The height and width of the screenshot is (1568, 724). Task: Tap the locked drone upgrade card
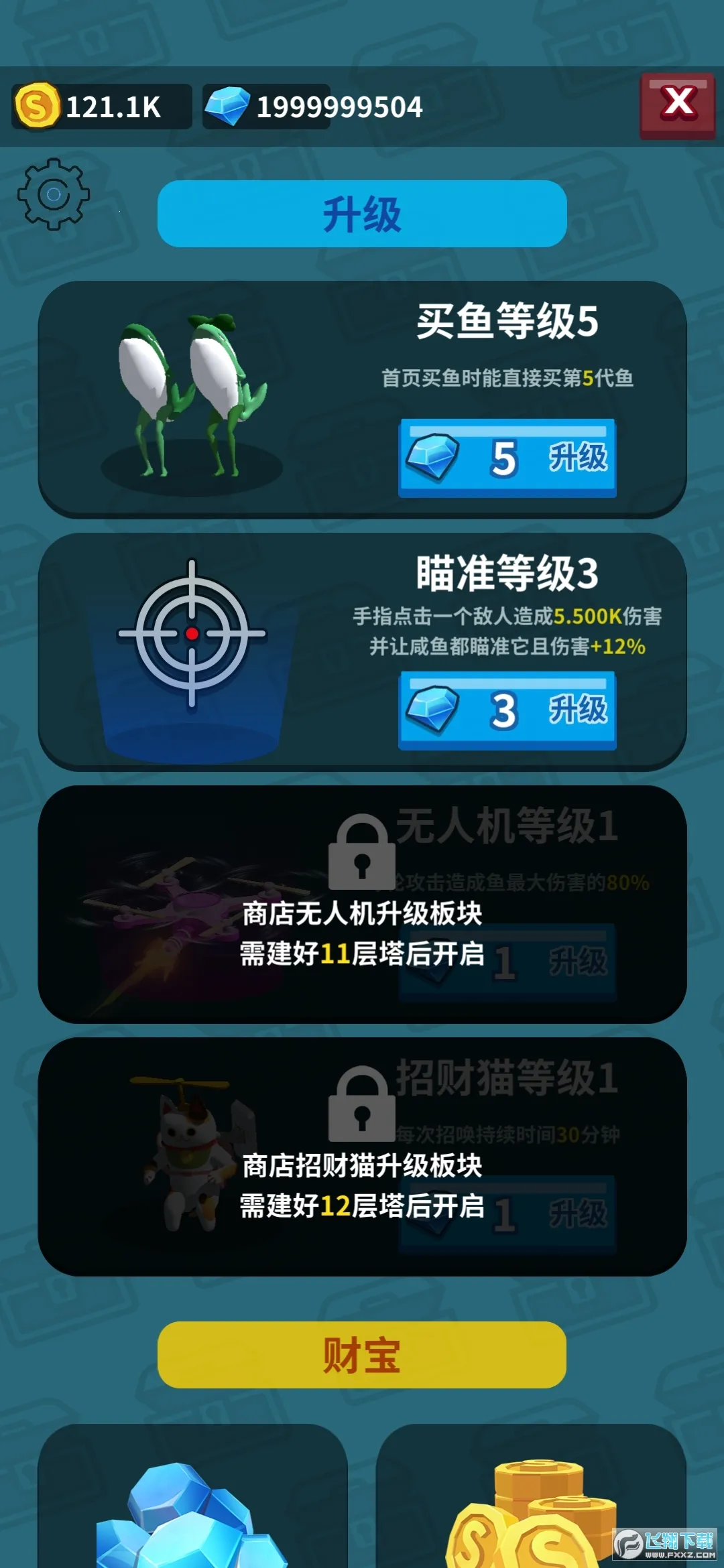point(362,904)
